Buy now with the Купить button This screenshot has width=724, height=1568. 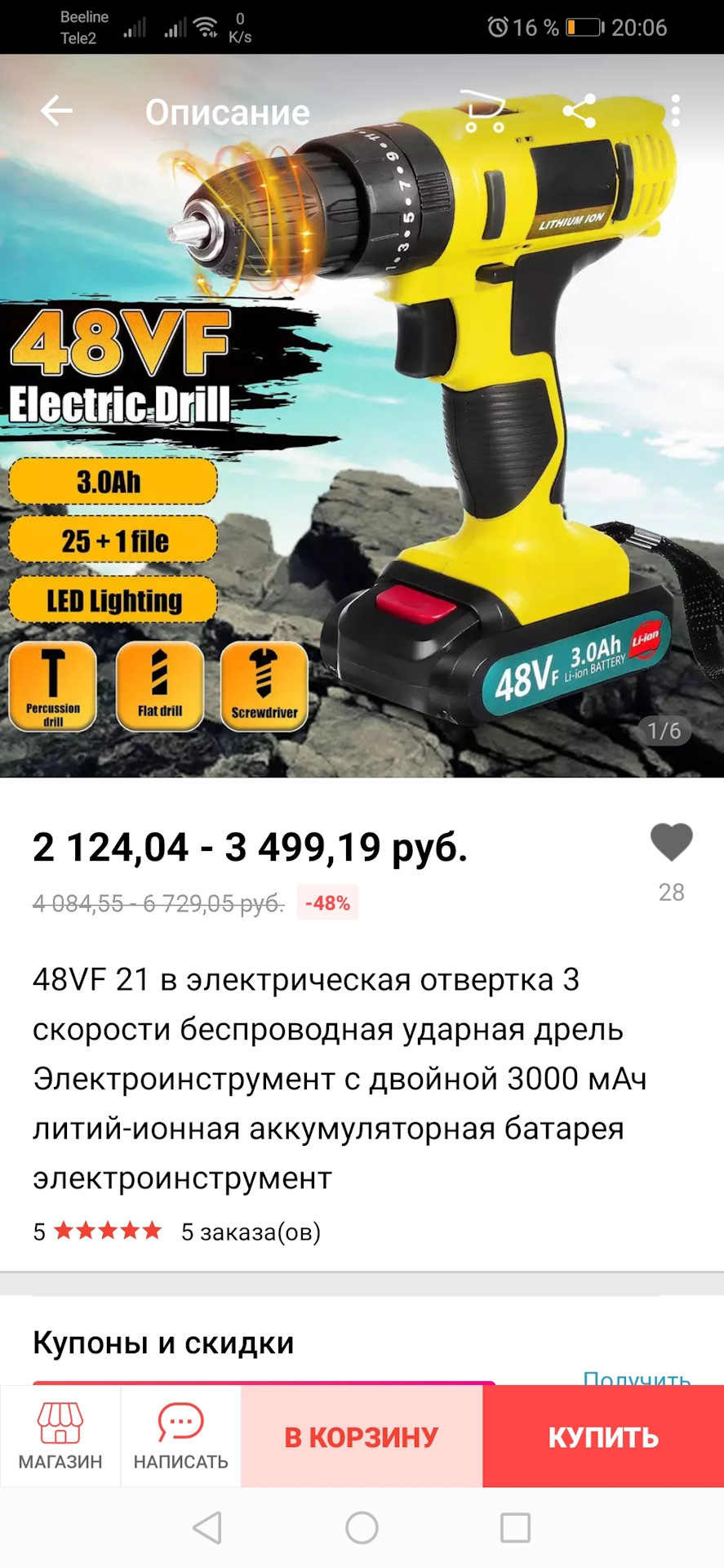click(603, 1437)
